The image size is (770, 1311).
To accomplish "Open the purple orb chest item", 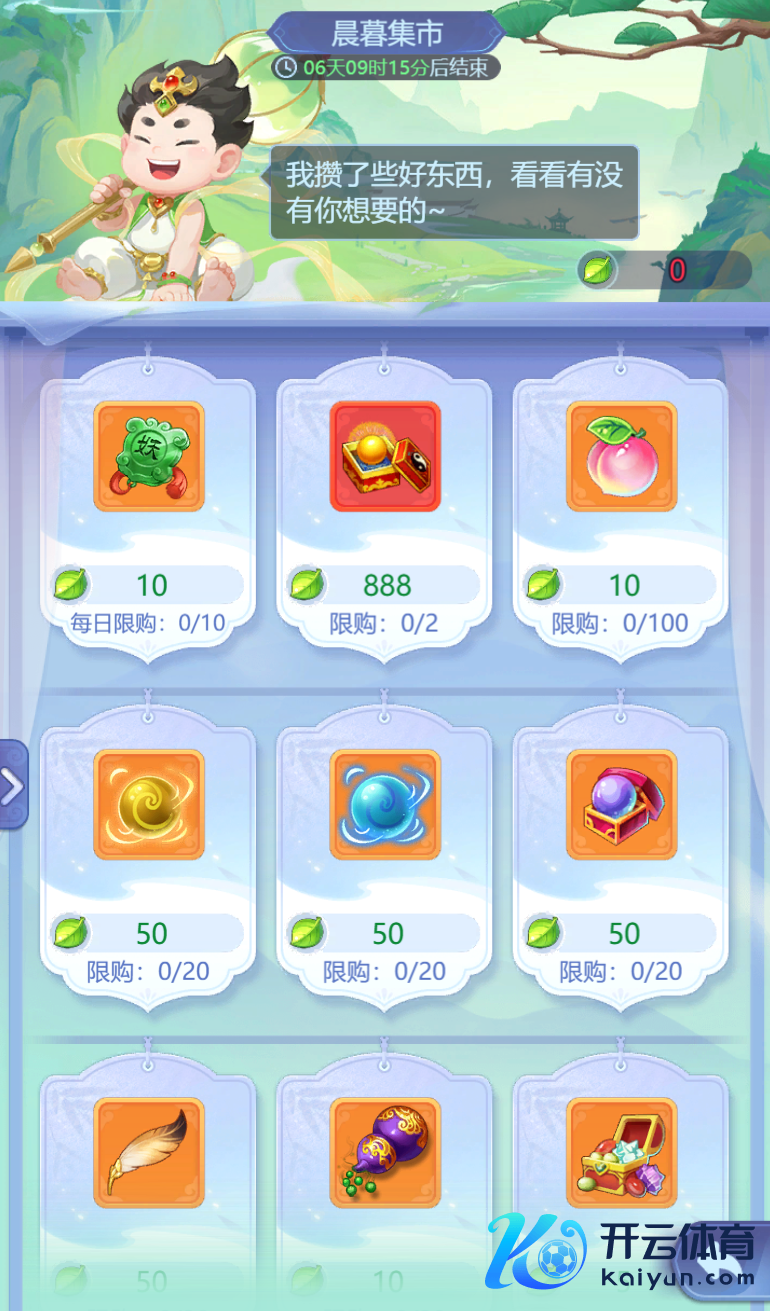I will click(x=621, y=804).
